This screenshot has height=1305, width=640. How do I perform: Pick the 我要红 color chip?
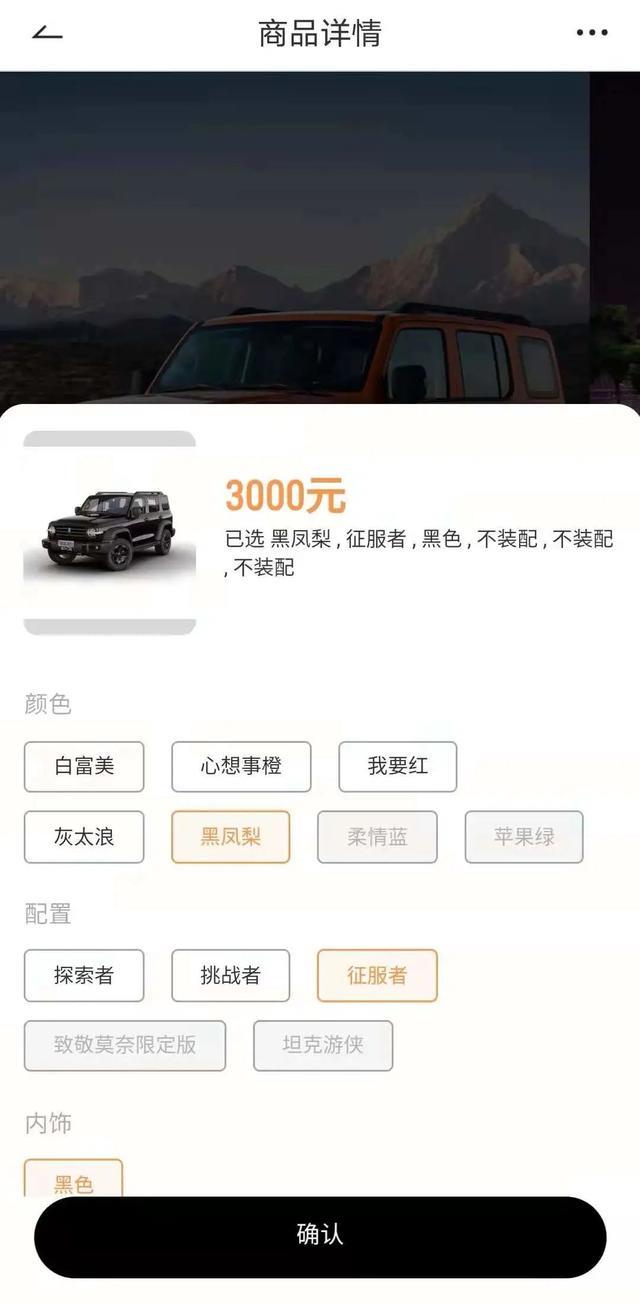point(398,767)
